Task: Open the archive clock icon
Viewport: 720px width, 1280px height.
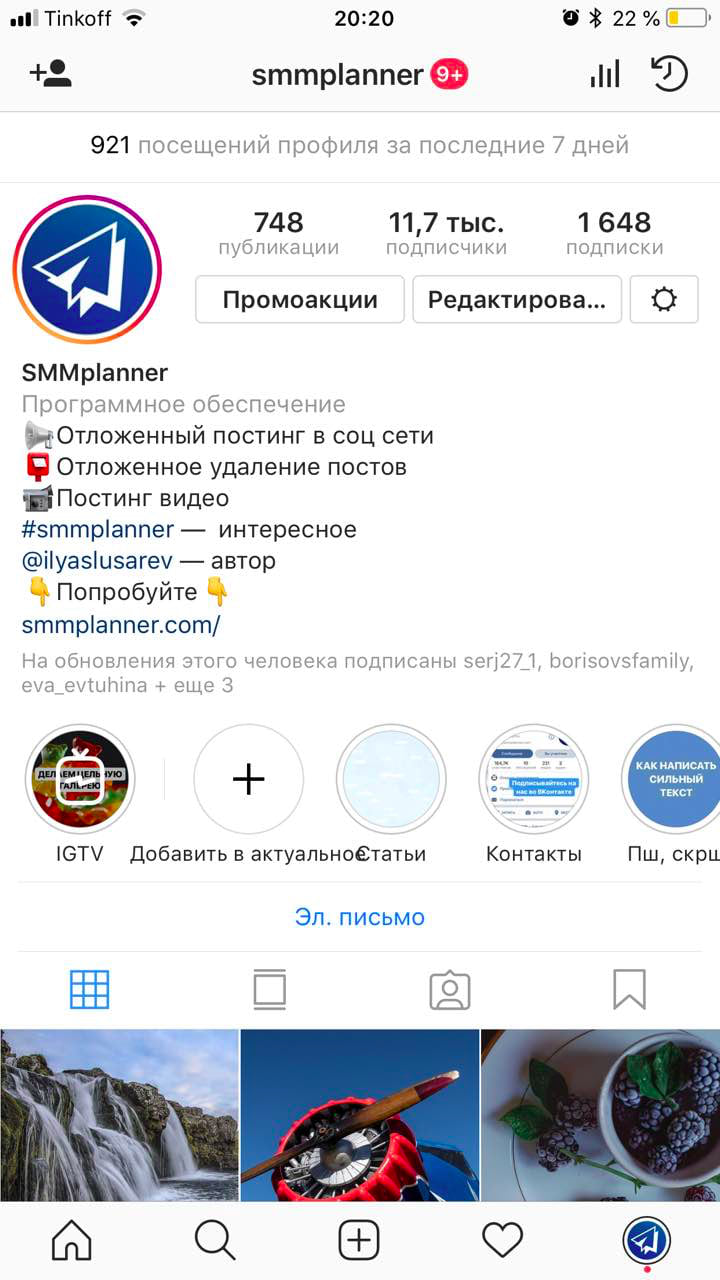Action: [669, 74]
